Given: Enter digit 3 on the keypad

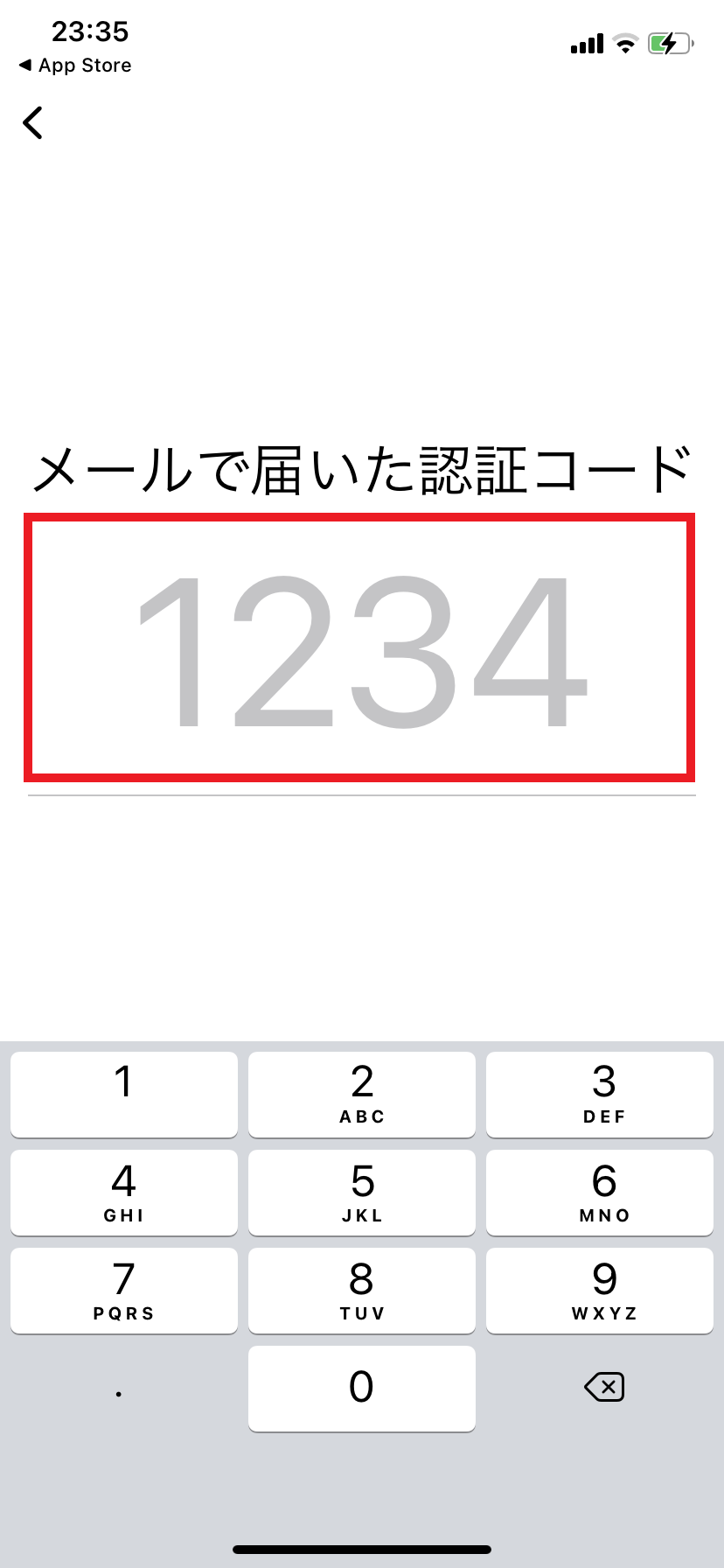Looking at the screenshot, I should click(600, 1094).
